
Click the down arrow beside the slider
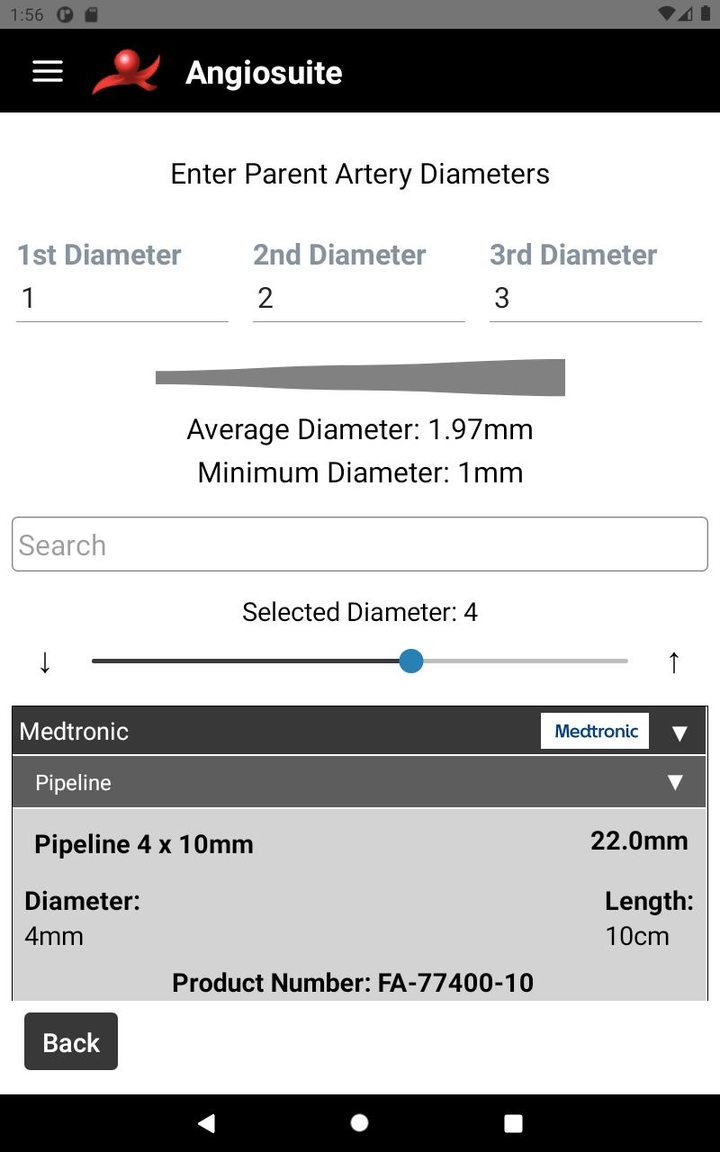(x=44, y=661)
